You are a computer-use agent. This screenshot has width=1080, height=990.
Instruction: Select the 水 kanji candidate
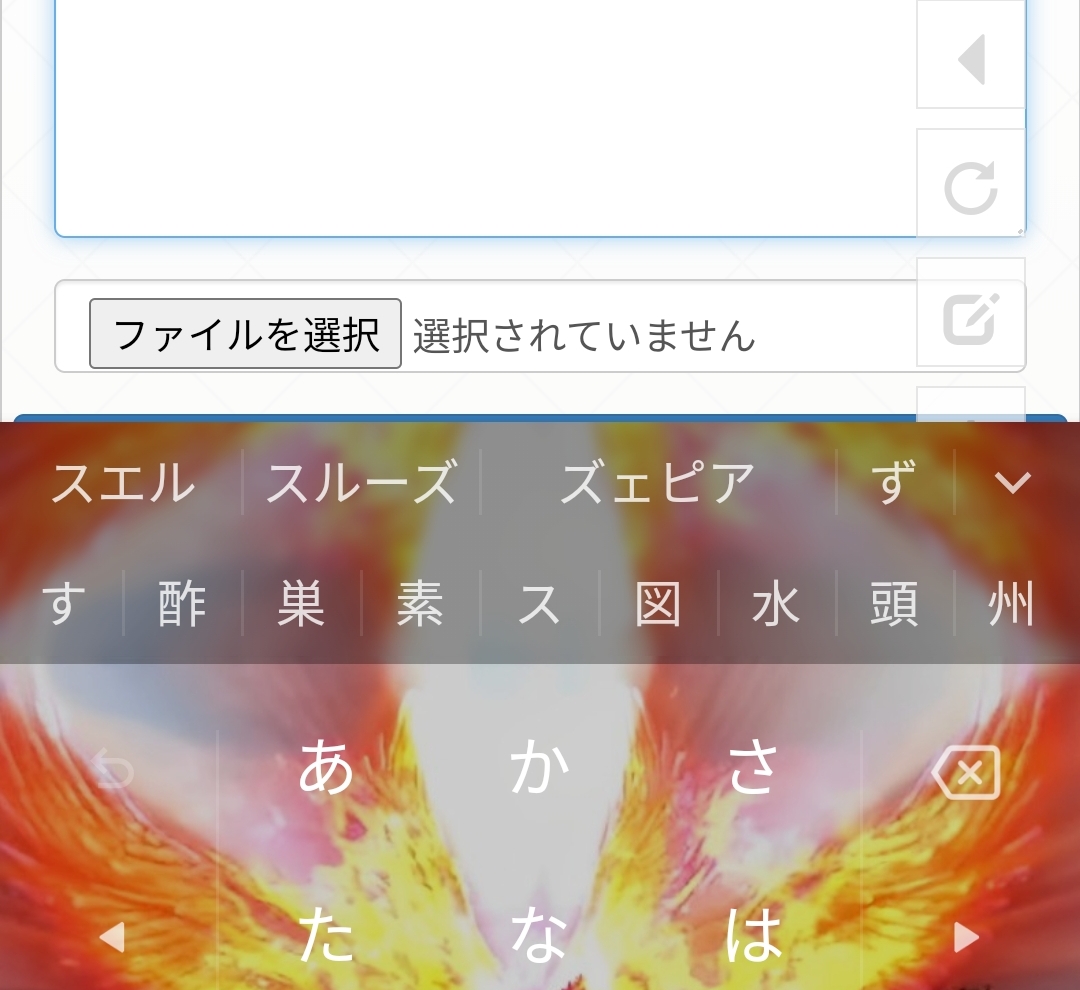tap(776, 604)
